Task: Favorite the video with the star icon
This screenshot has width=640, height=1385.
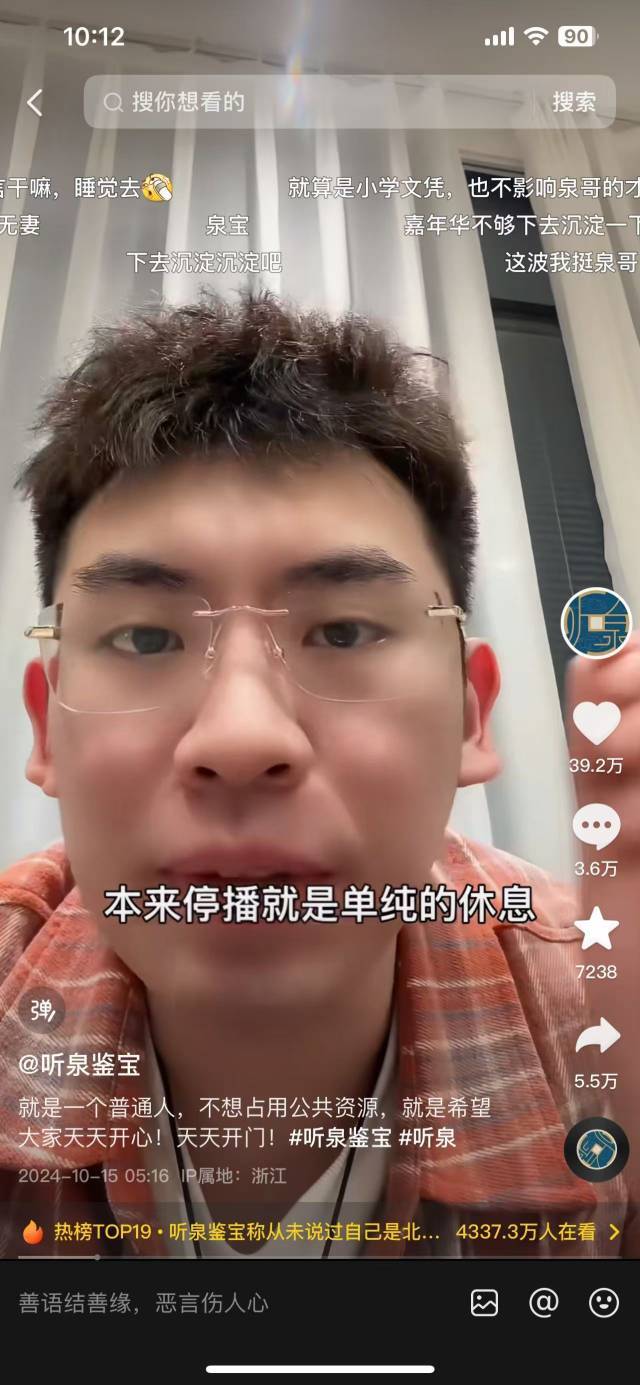Action: pyautogui.click(x=596, y=930)
